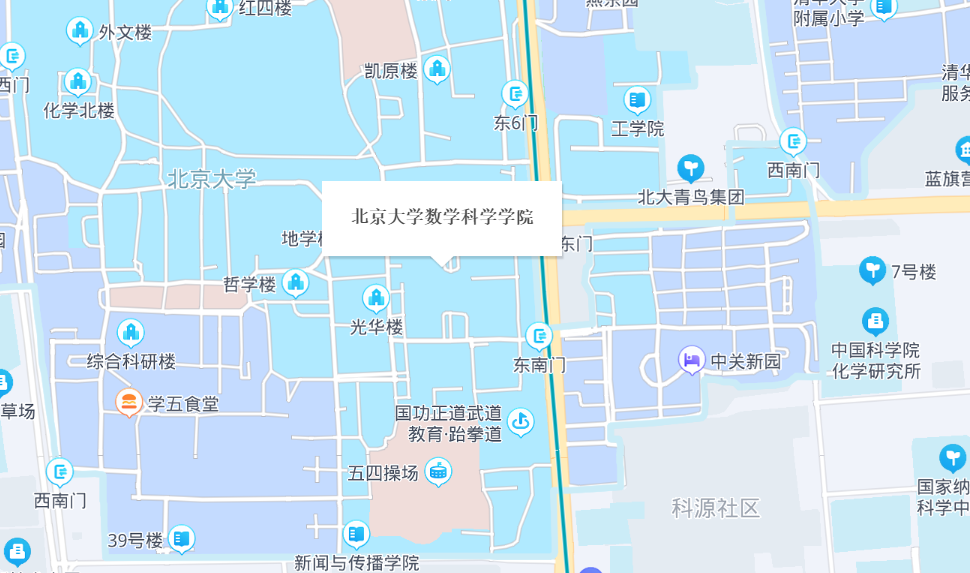Select the 化学北楼 building marker
The image size is (970, 573).
click(x=78, y=82)
